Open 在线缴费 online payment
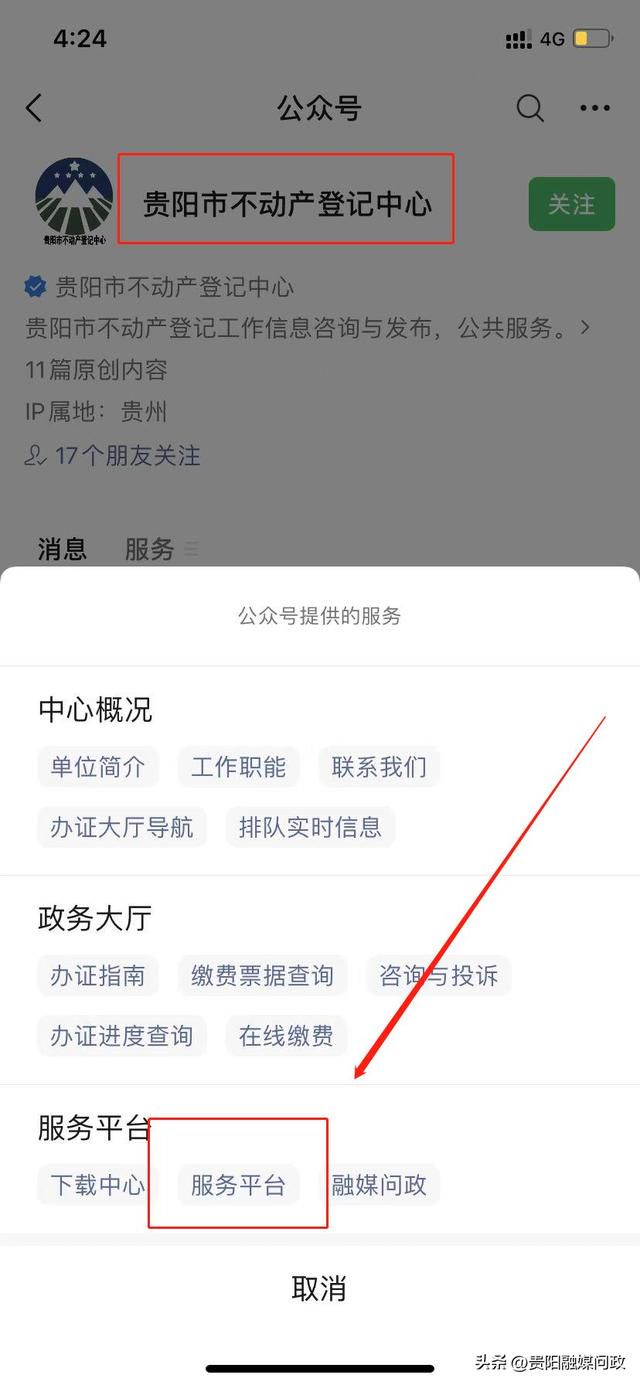The width and height of the screenshot is (640, 1385). [286, 1036]
